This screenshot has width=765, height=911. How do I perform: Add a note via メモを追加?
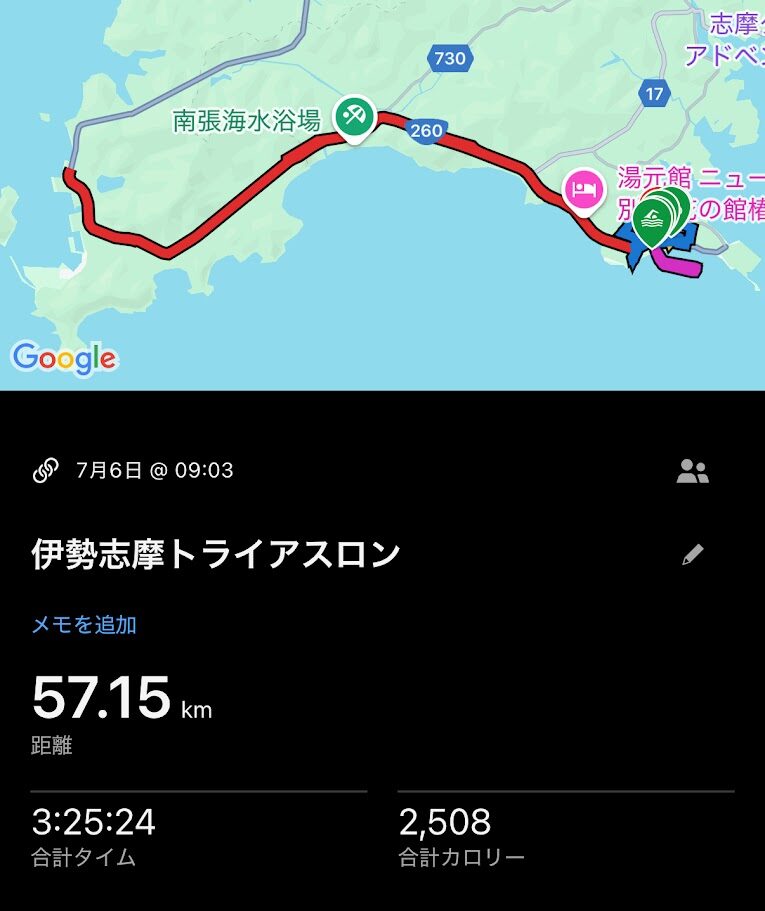(84, 625)
